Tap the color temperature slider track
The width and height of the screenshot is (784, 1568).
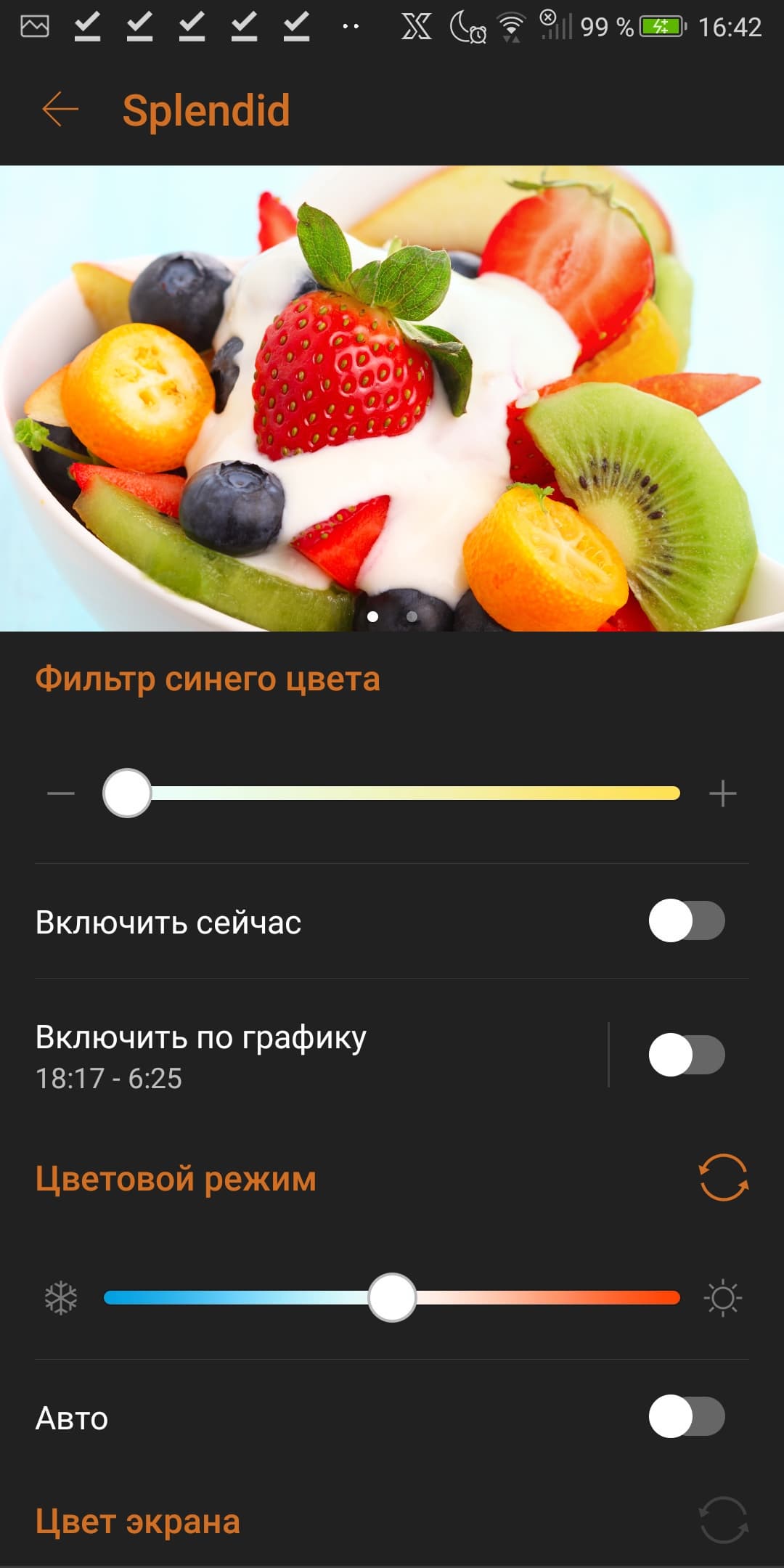[x=537, y=1298]
